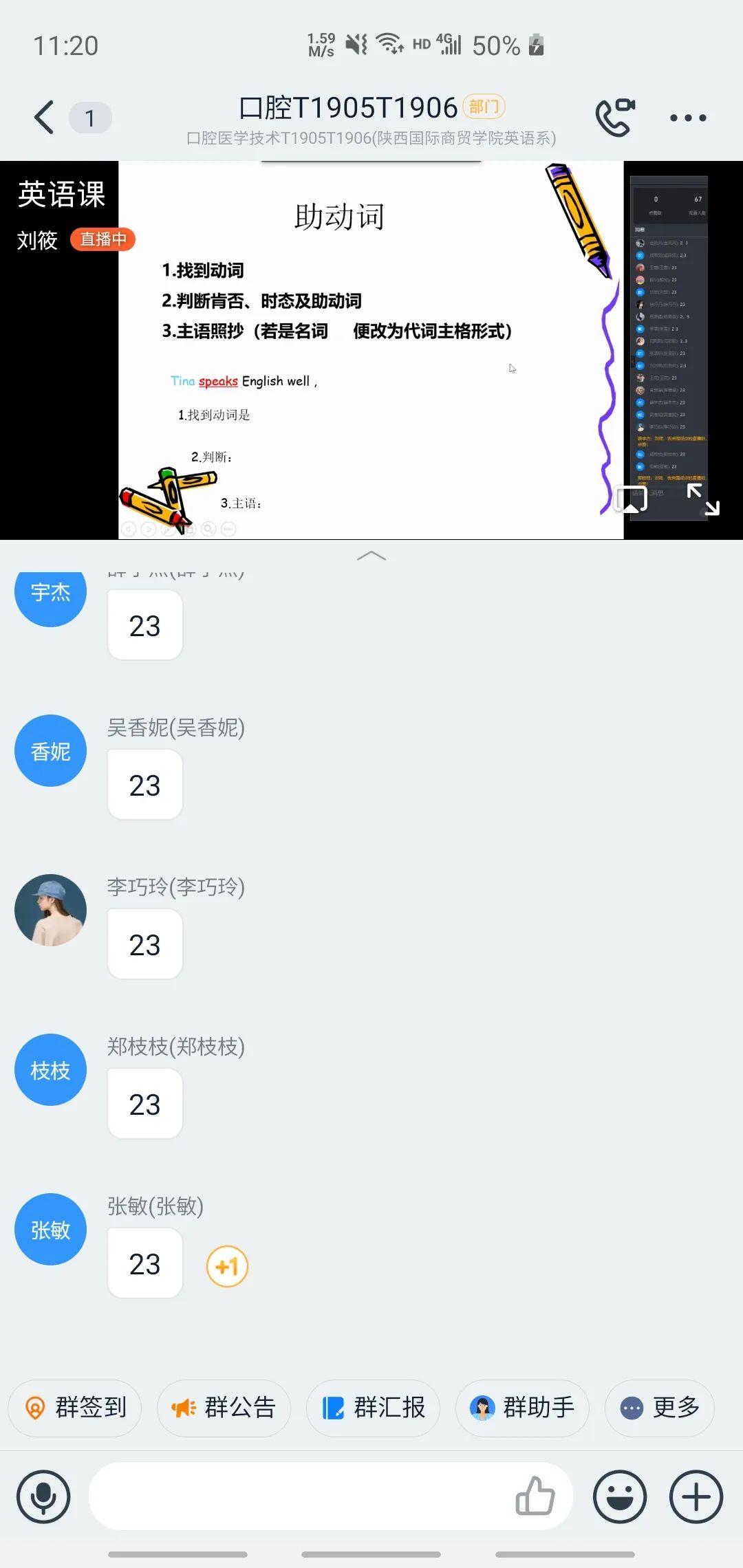
Task: View 吴香妮's profile avatar
Action: (50, 751)
